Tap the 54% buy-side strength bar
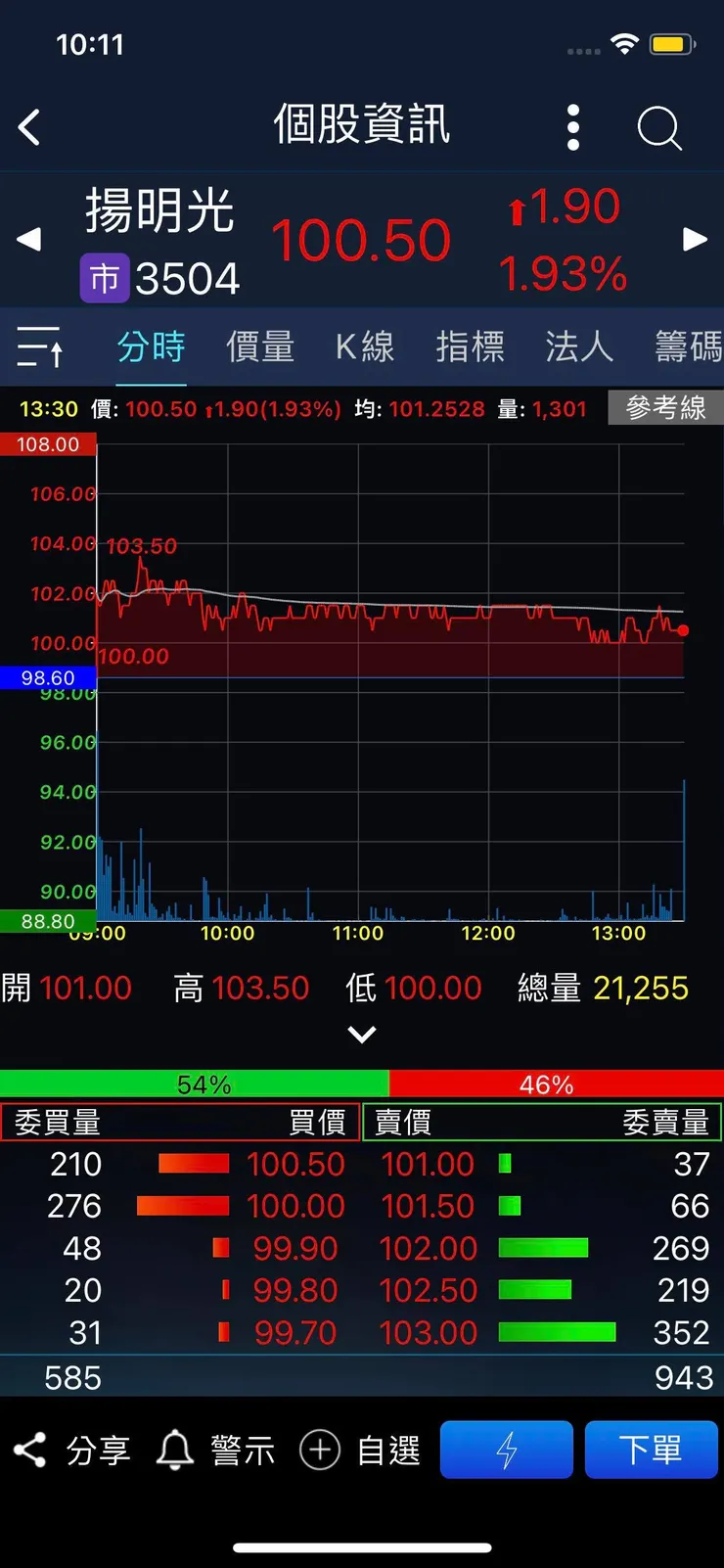 [x=196, y=1084]
